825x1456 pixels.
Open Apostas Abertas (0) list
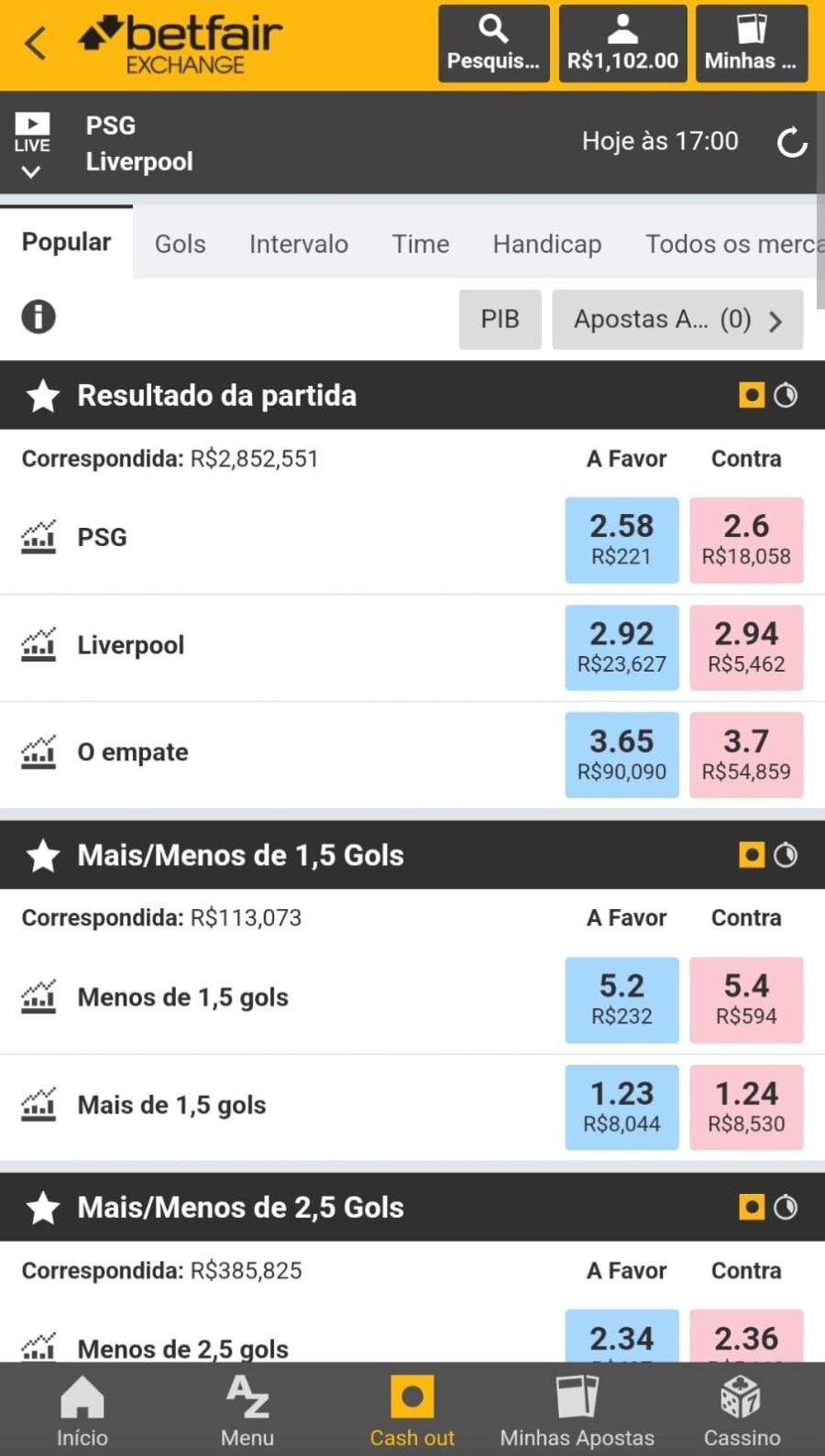(x=677, y=319)
